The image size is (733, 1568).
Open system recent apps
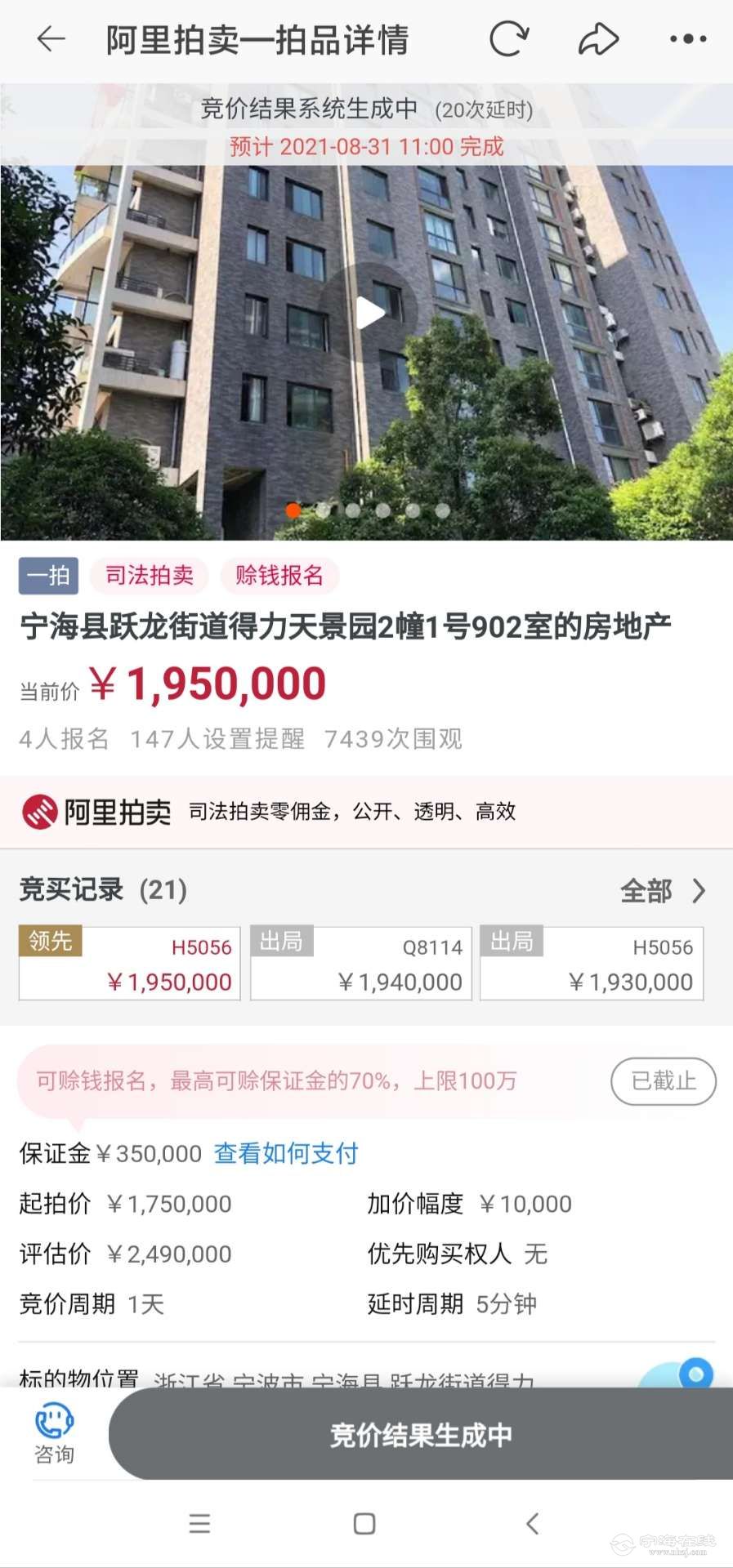(x=199, y=1524)
